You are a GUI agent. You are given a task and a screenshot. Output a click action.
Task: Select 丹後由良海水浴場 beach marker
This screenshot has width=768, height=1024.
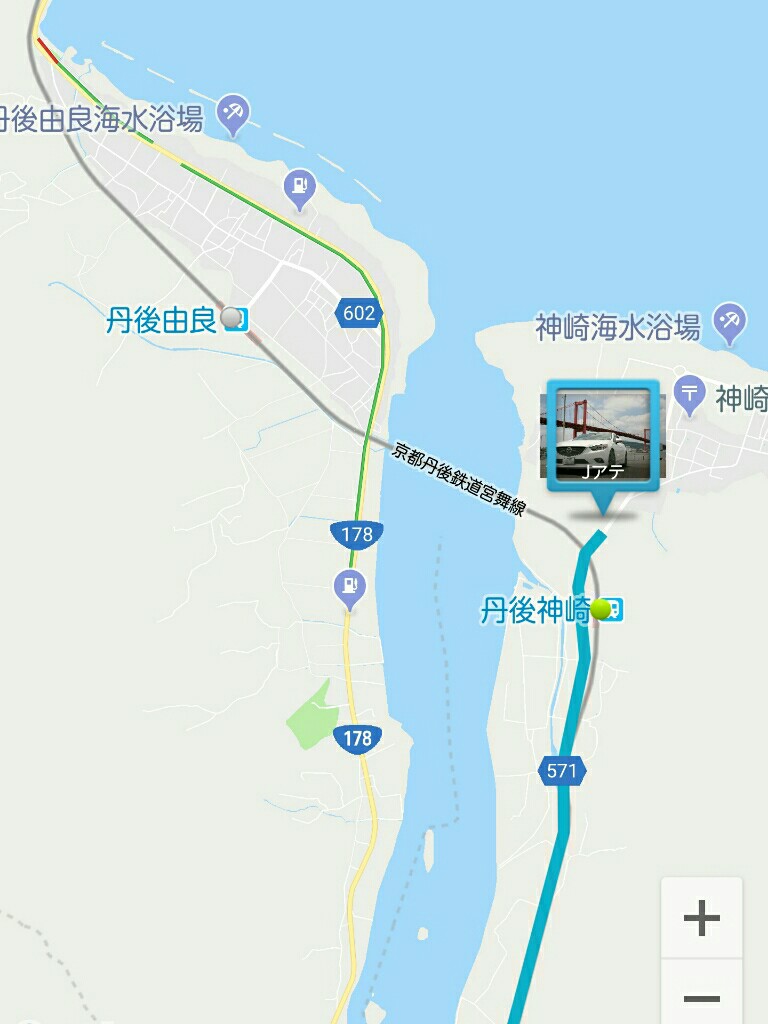pyautogui.click(x=234, y=114)
